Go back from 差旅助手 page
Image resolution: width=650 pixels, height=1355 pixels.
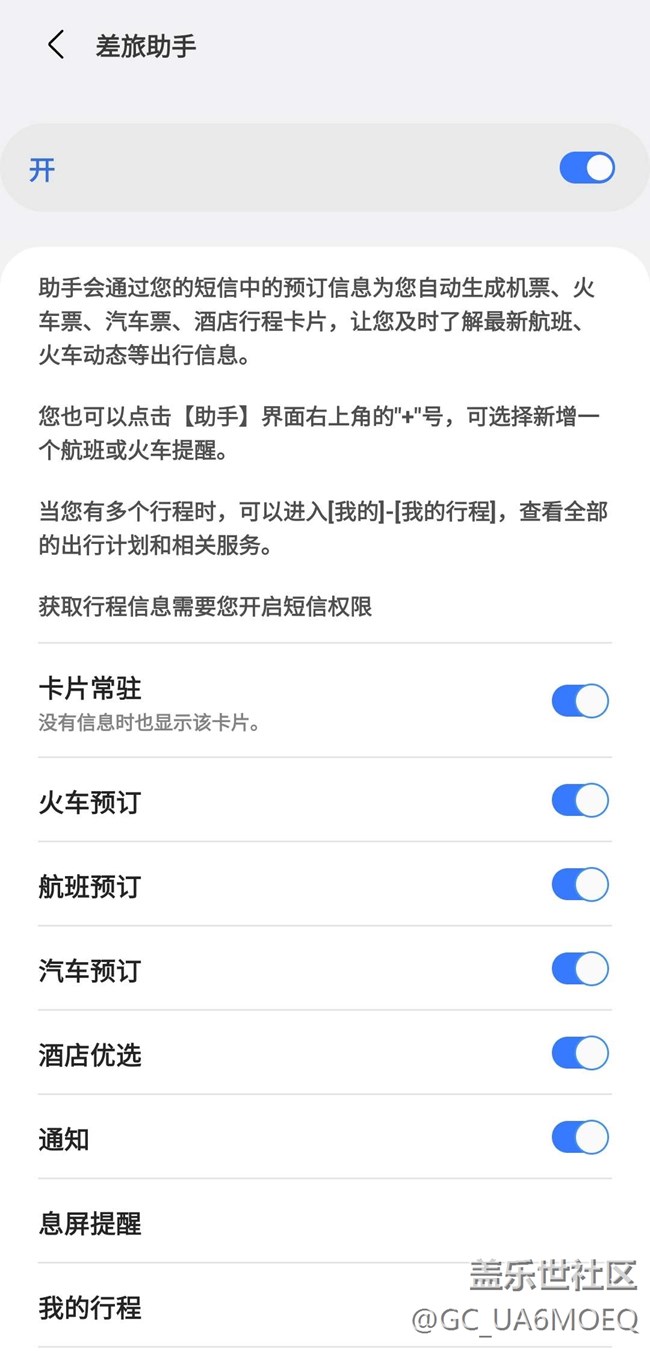[56, 46]
